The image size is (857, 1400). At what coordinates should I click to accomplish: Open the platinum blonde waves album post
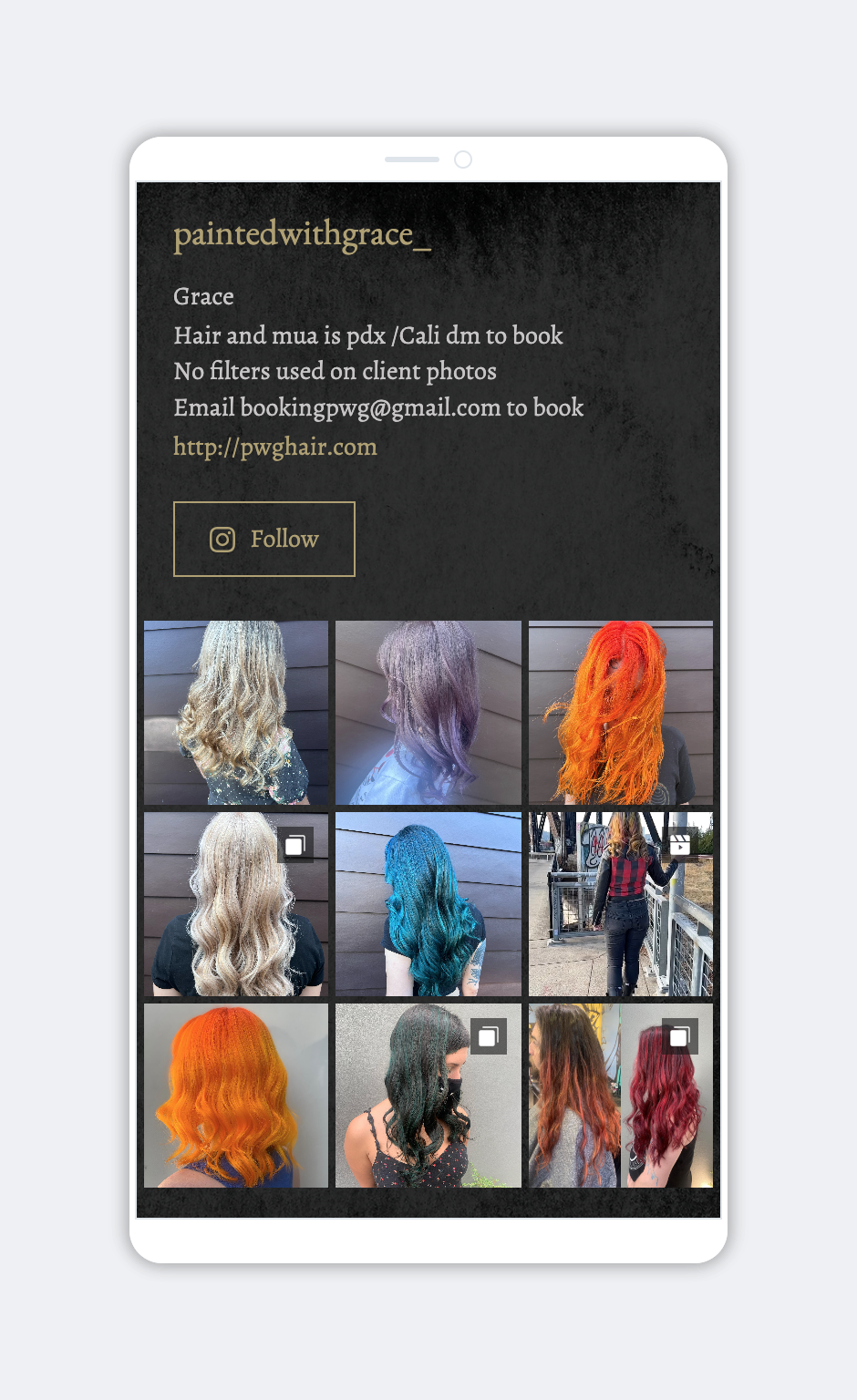236,904
